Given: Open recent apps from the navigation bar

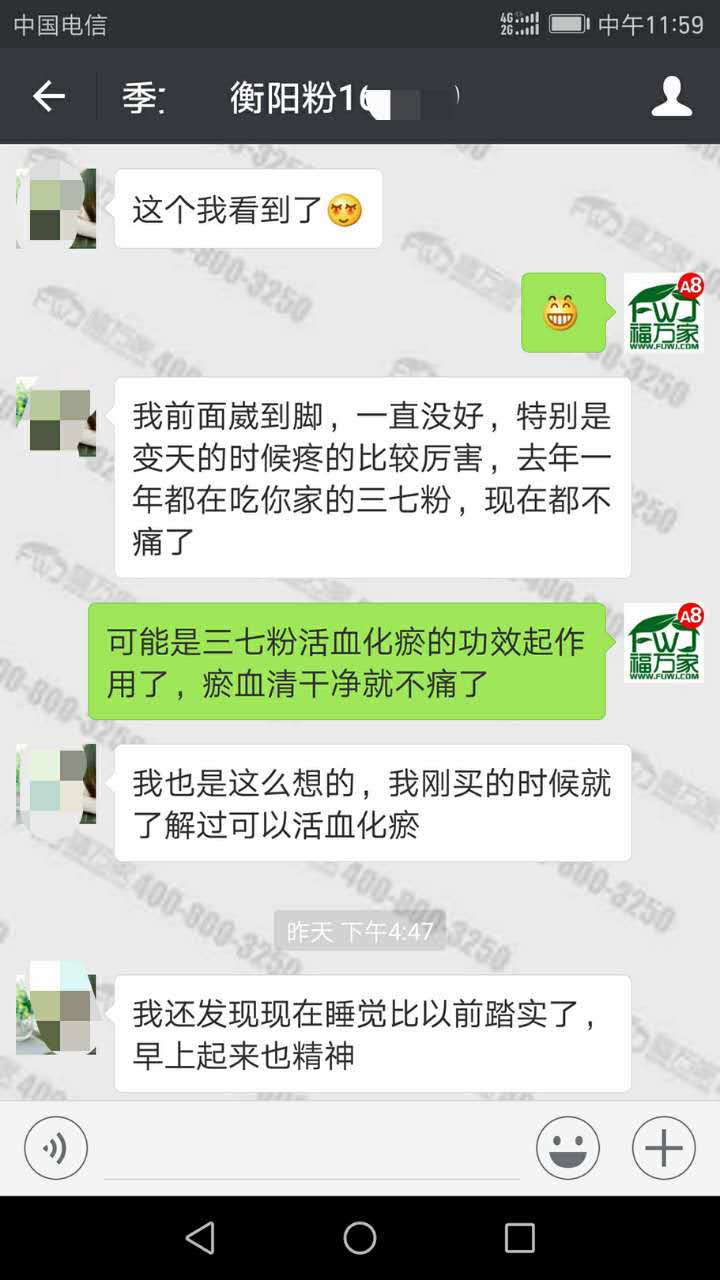Looking at the screenshot, I should tap(519, 1238).
